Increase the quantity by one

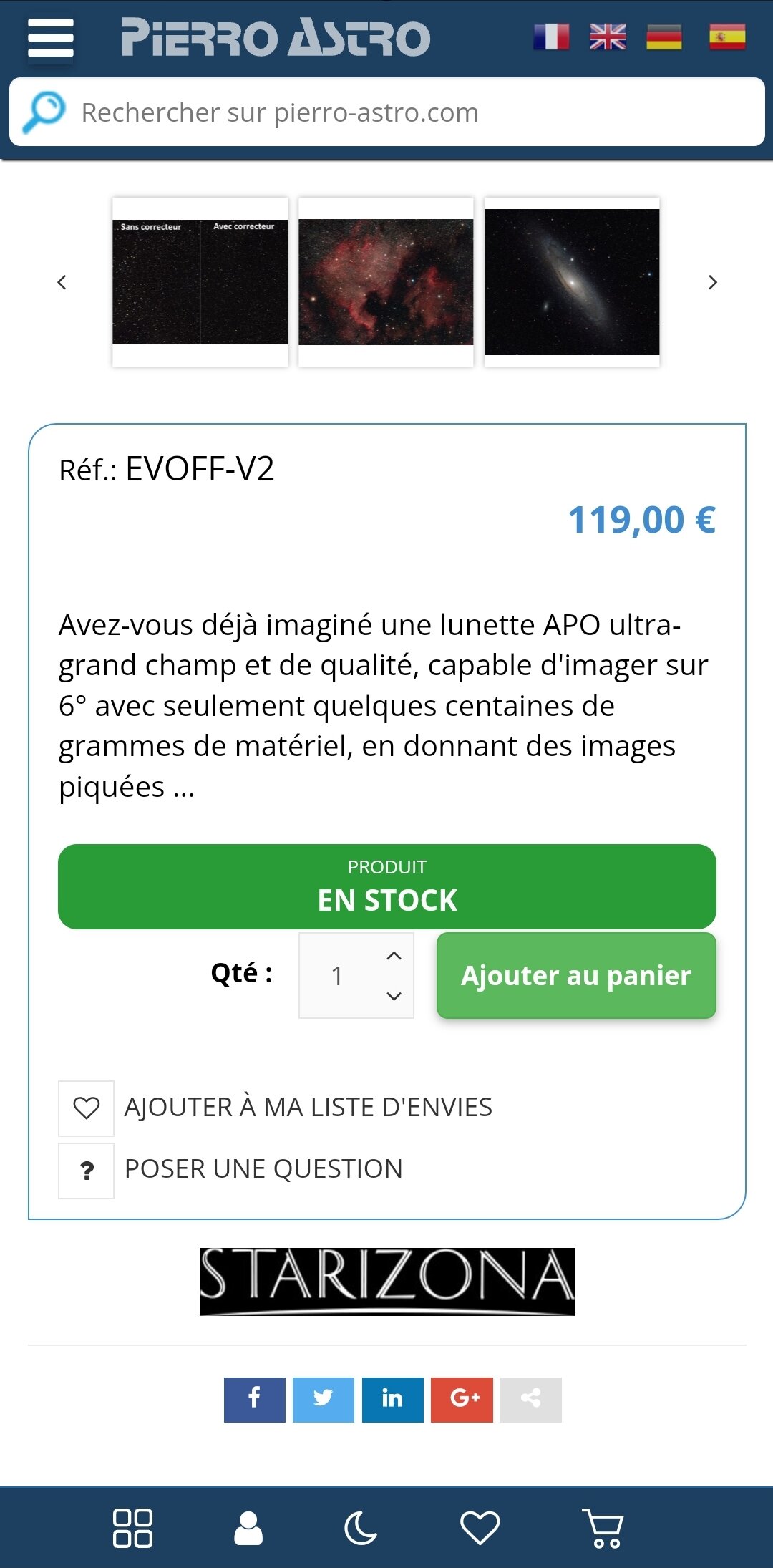394,956
